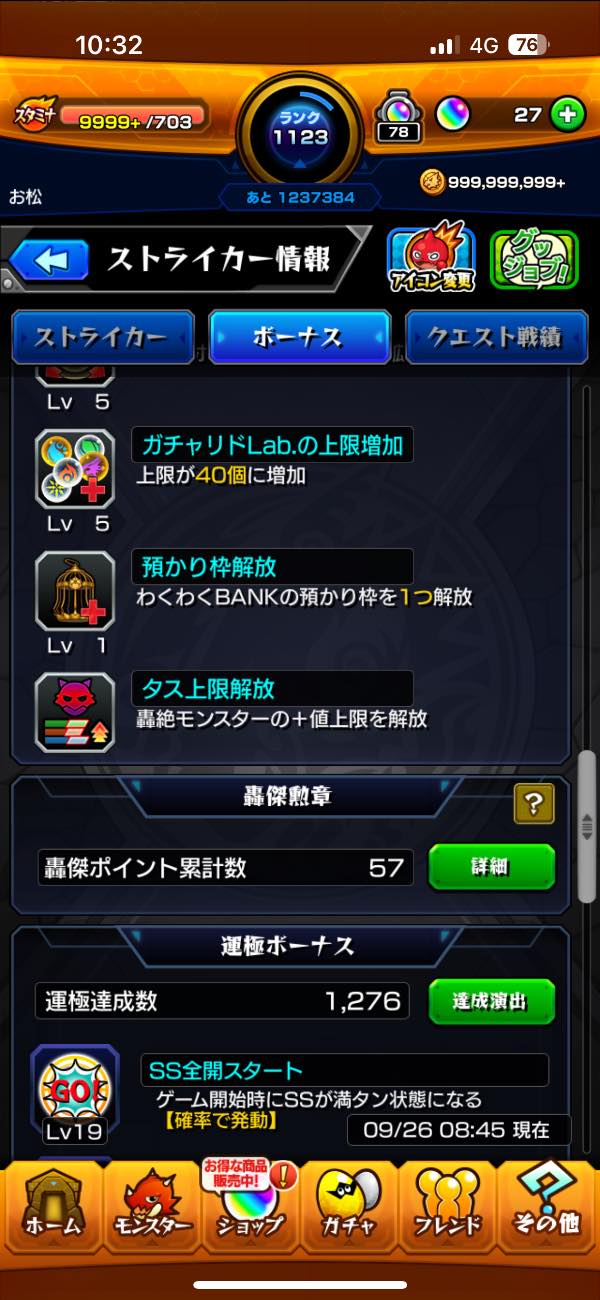
Task: Select the ボーナス tab
Action: [x=298, y=338]
